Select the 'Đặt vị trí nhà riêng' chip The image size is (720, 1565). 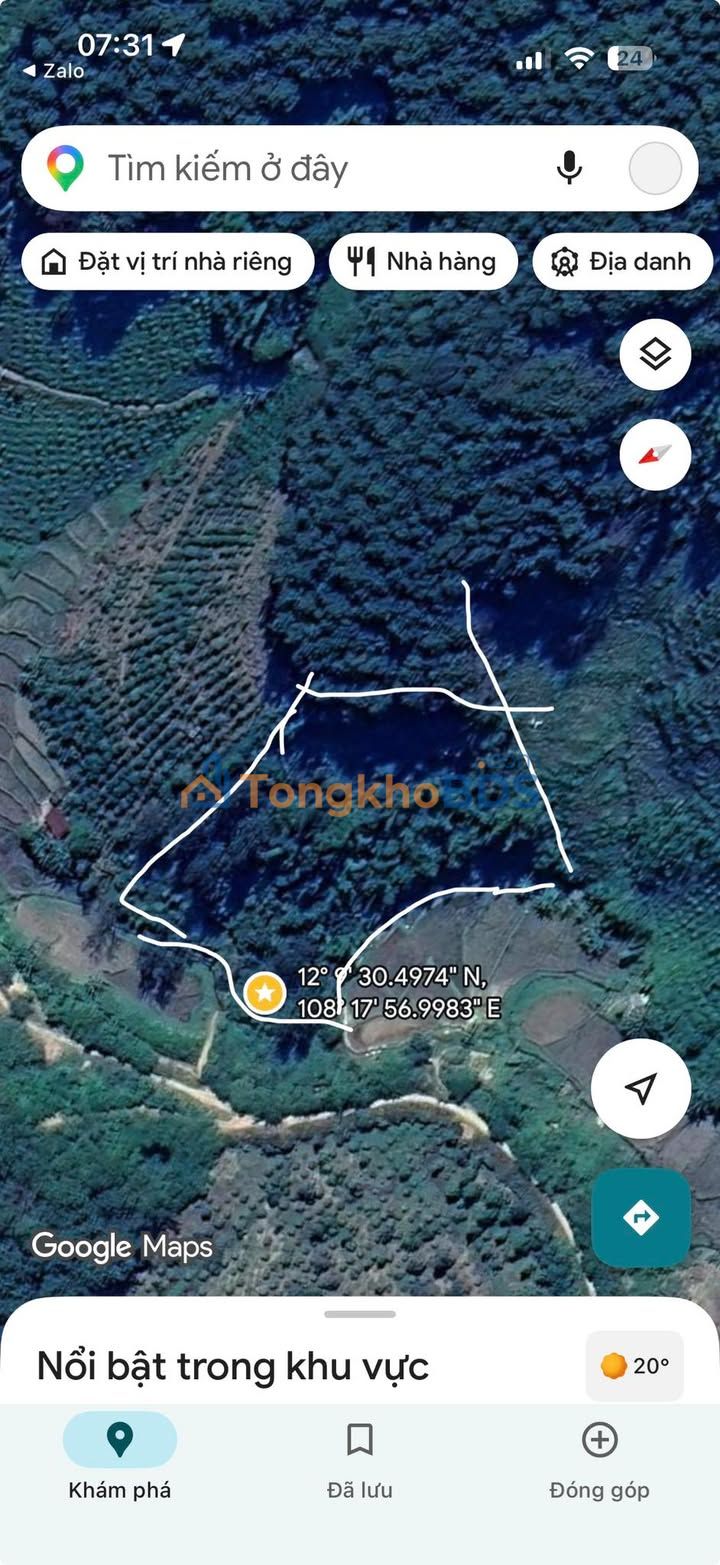coord(168,262)
